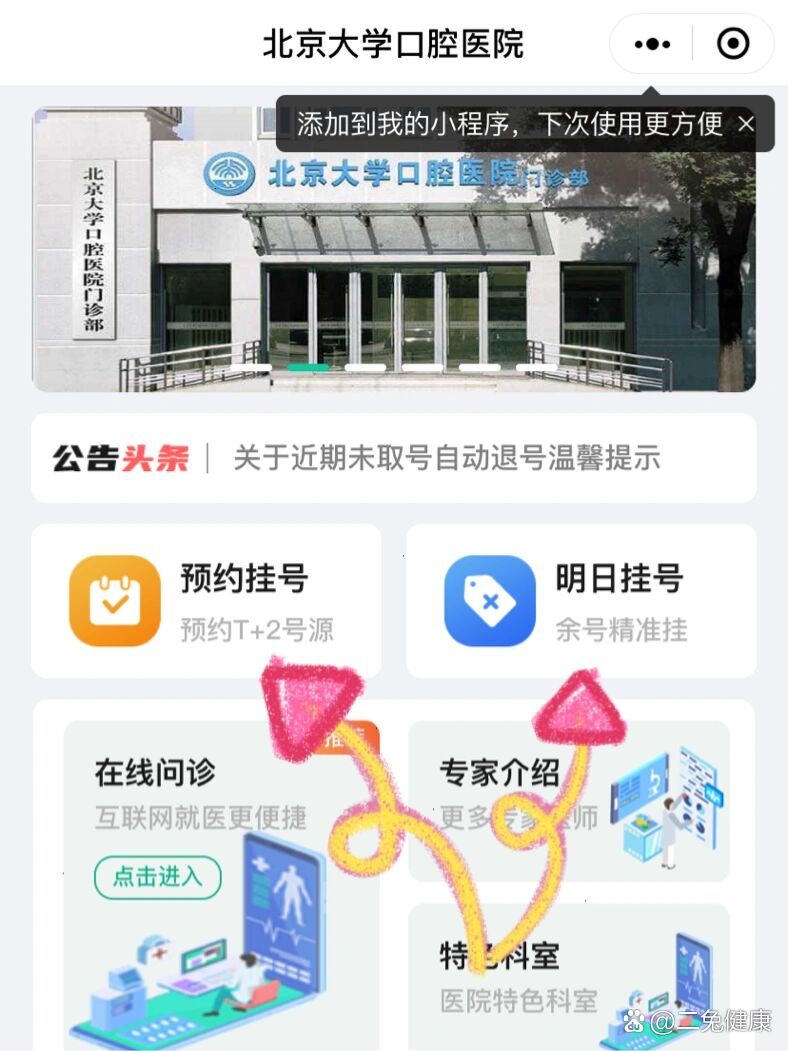788x1051 pixels.
Task: Tap the 点击进入 button
Action: [x=157, y=877]
